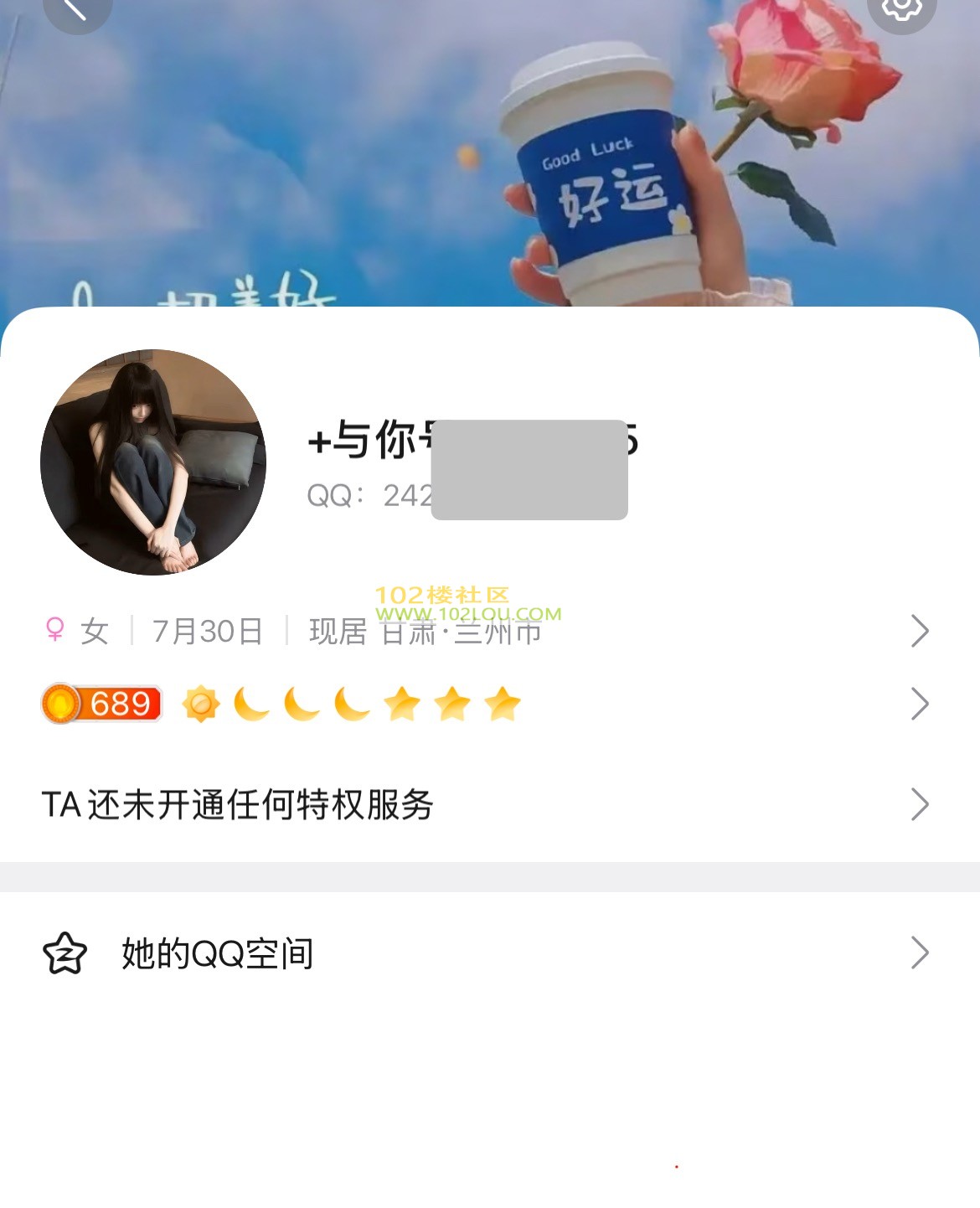Screen dimensions: 980x1208
Task: Open the QQ level 689 row
Action: tap(486, 704)
